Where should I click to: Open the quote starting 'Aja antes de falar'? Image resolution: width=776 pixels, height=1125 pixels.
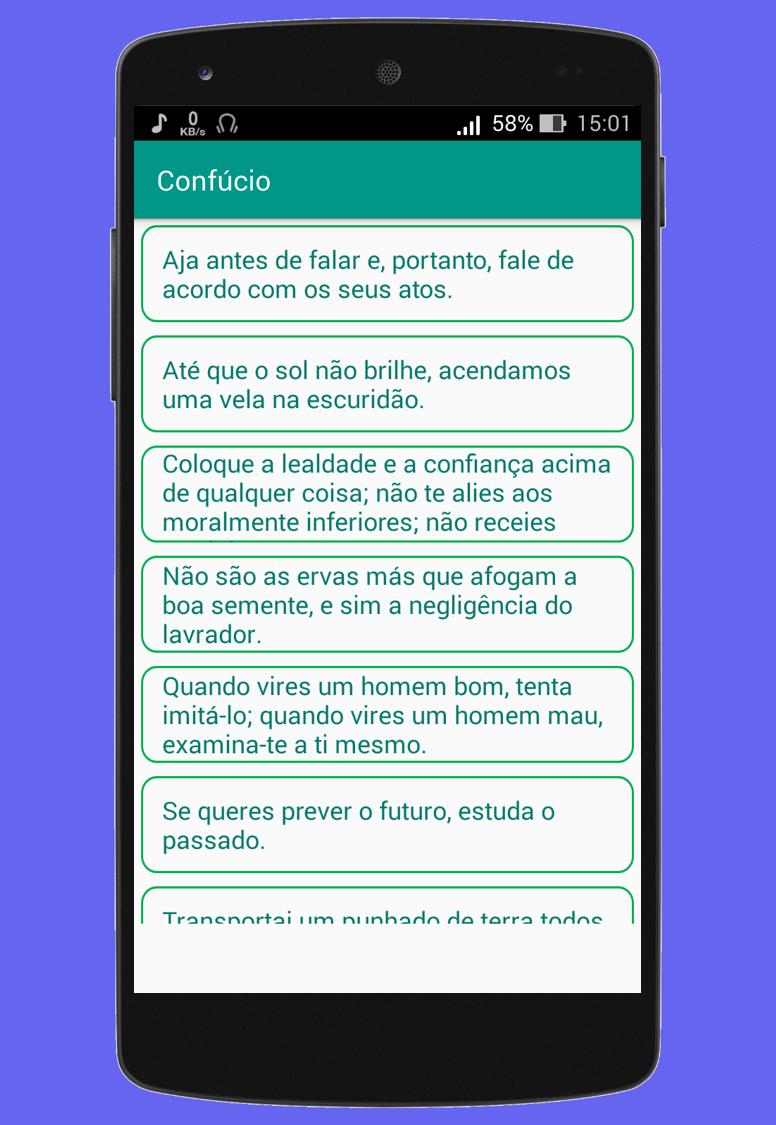pos(387,274)
